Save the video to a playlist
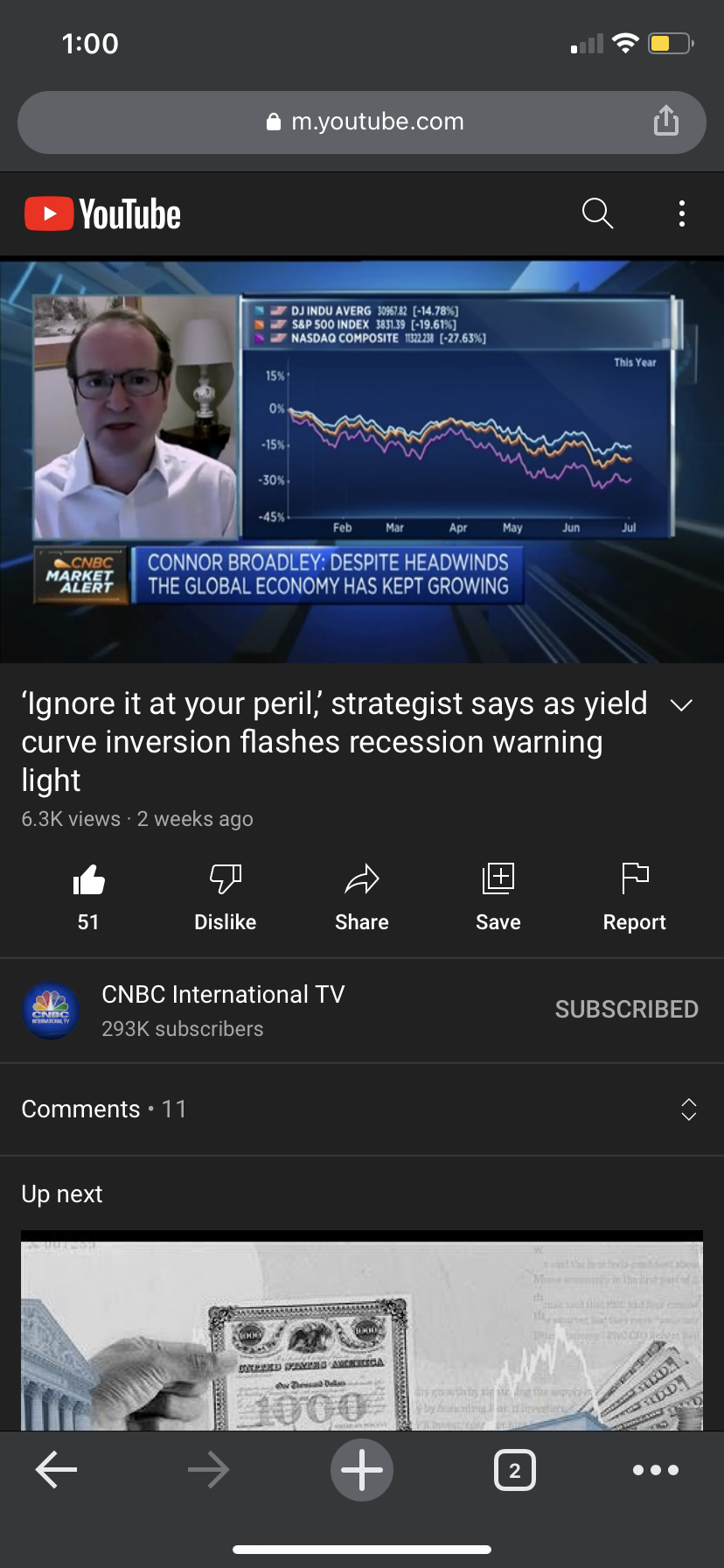724x1568 pixels. tap(498, 880)
